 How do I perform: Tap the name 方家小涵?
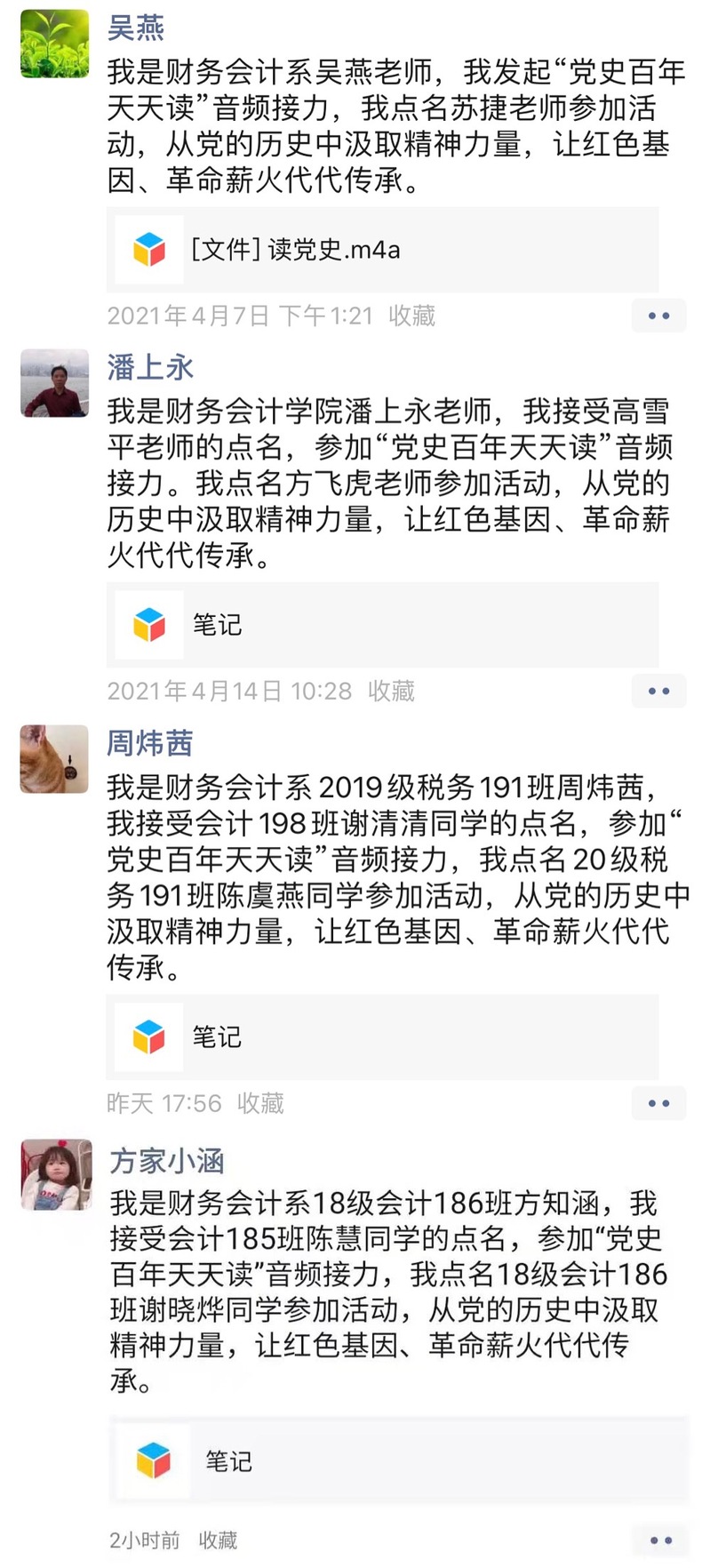pyautogui.click(x=167, y=1160)
